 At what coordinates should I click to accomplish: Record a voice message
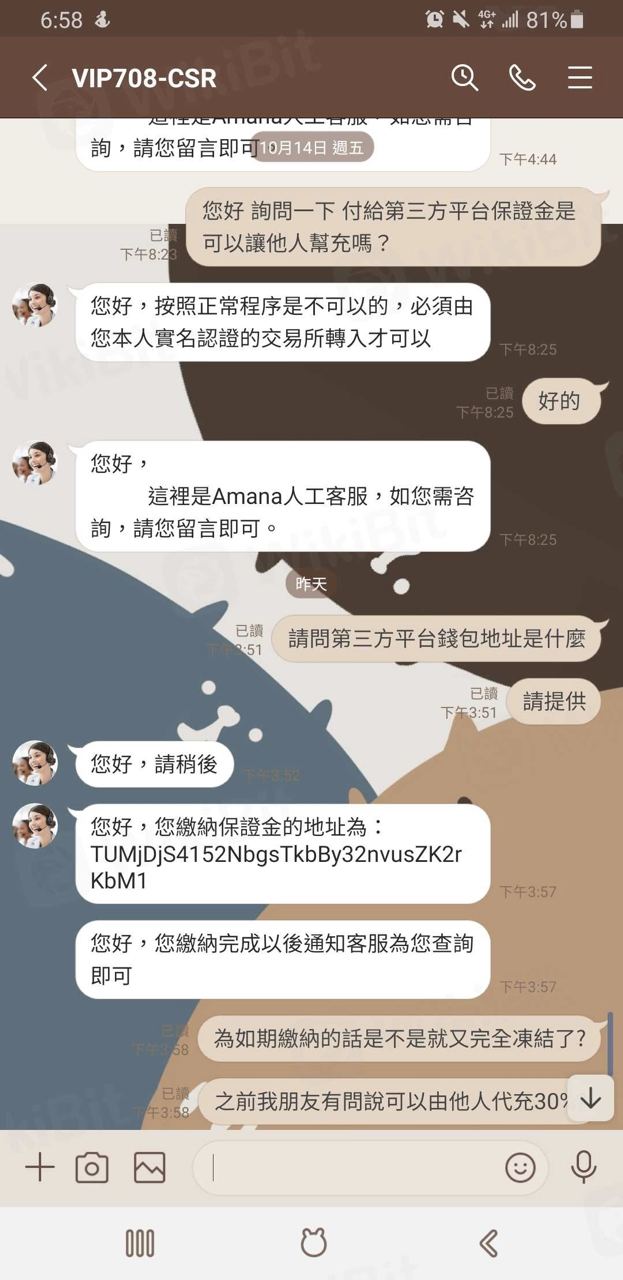coord(584,1167)
